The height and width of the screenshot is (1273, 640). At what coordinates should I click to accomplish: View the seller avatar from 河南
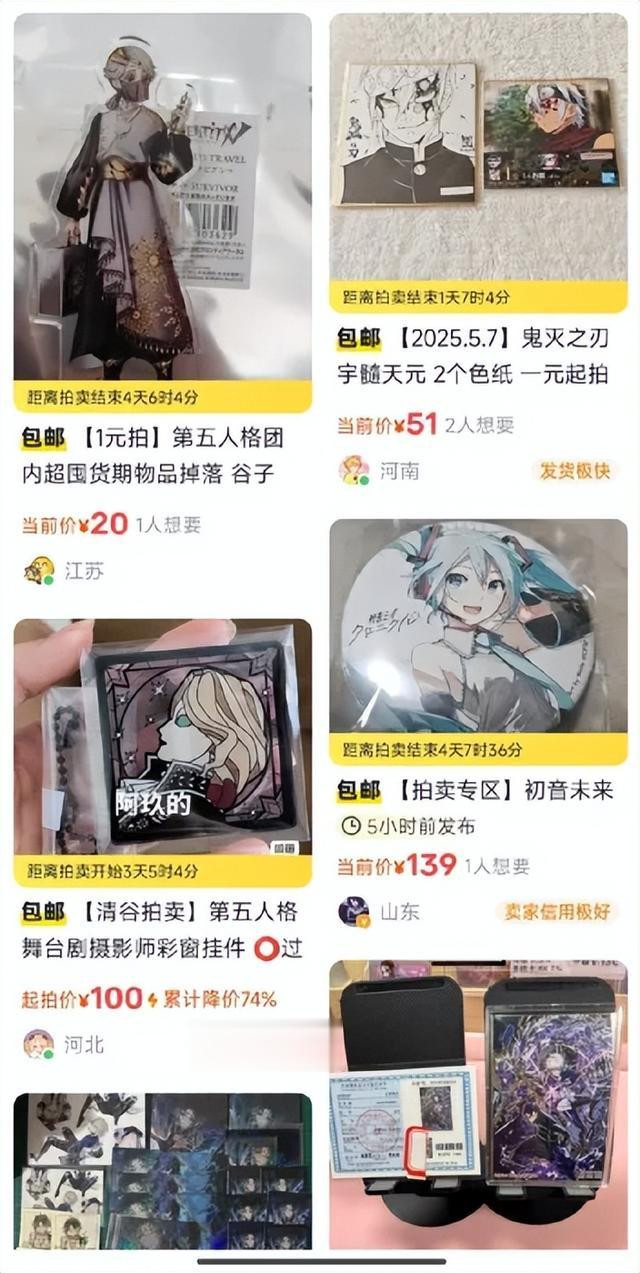click(354, 470)
